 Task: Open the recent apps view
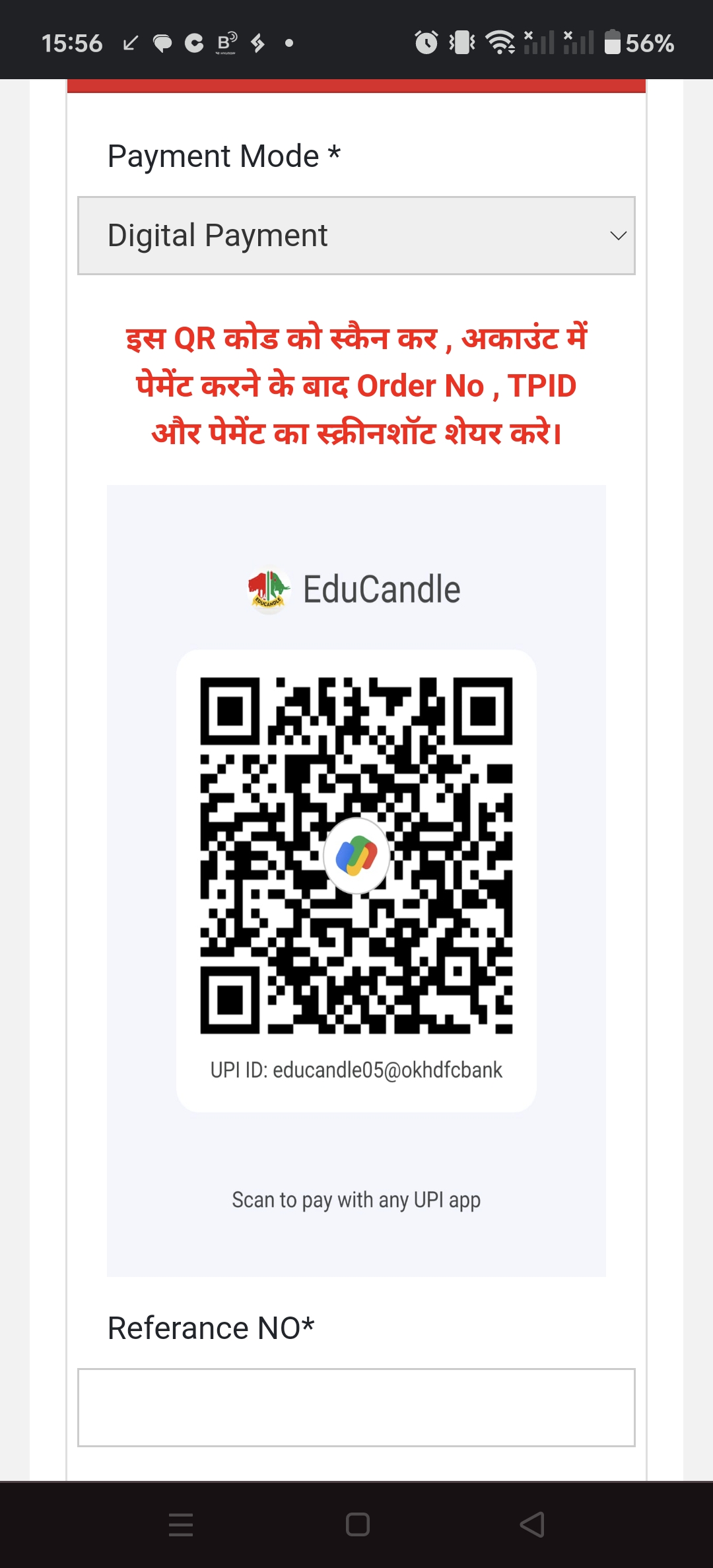click(x=181, y=1524)
